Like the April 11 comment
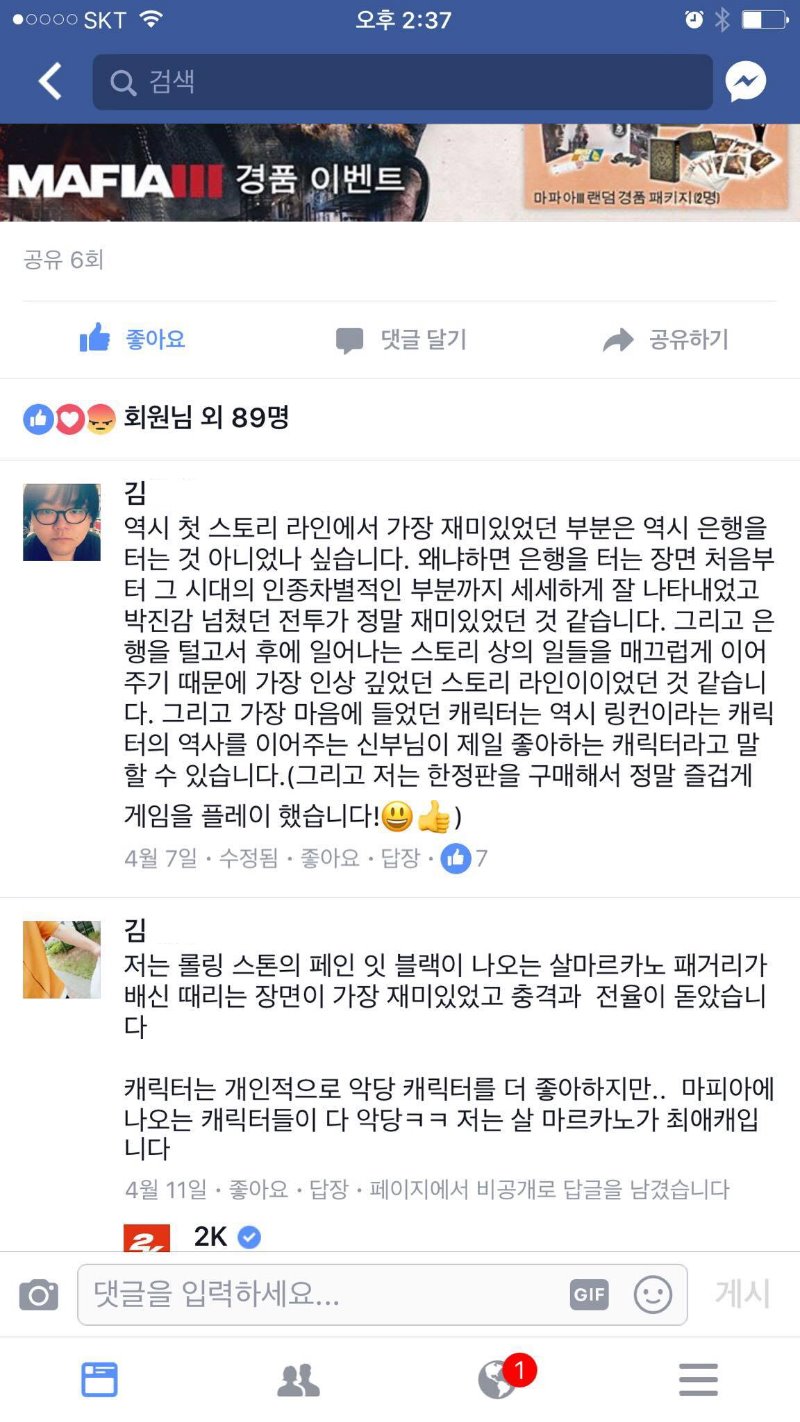The height and width of the screenshot is (1422, 800). coord(258,1190)
